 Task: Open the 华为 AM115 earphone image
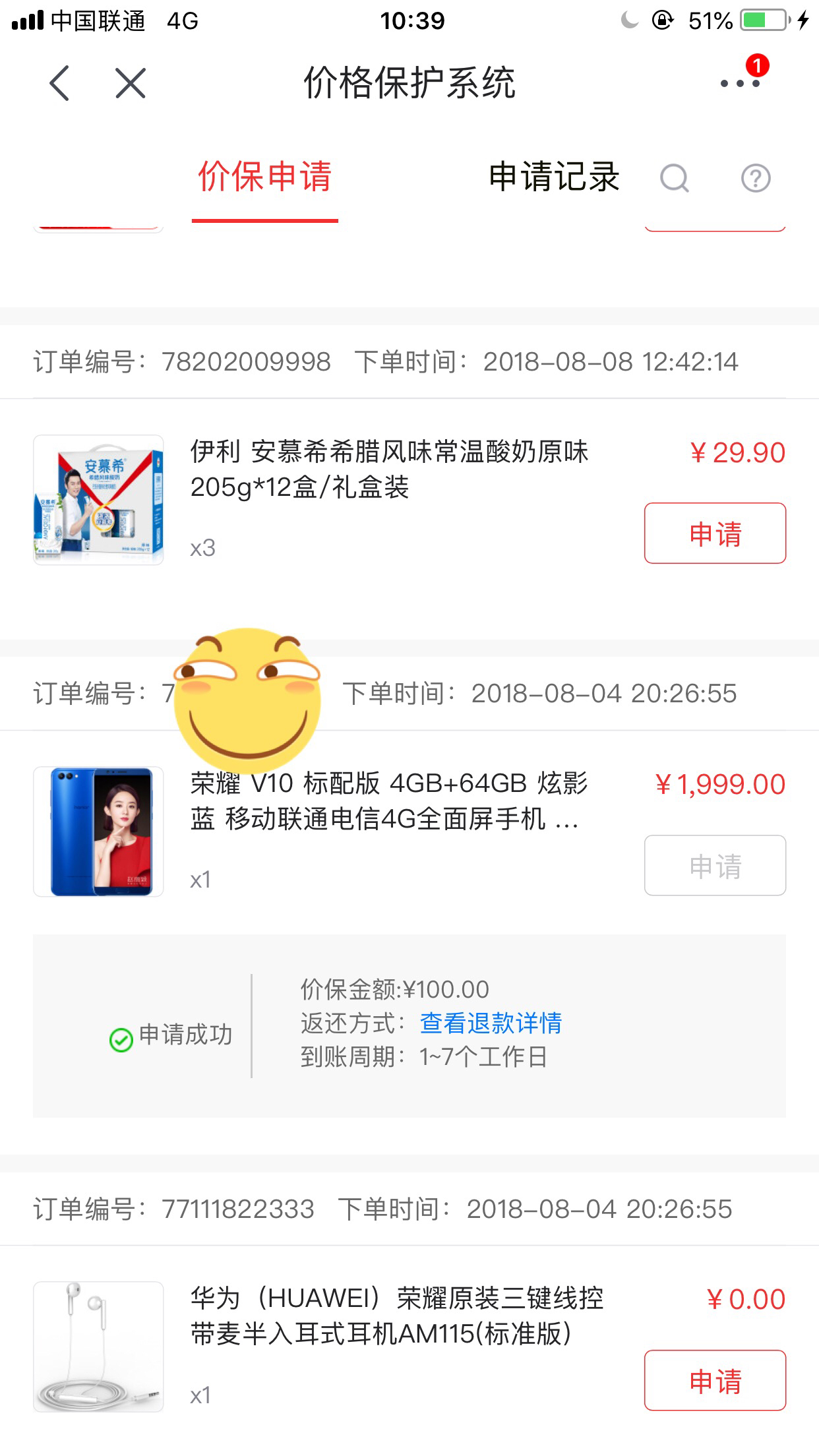(x=98, y=1347)
